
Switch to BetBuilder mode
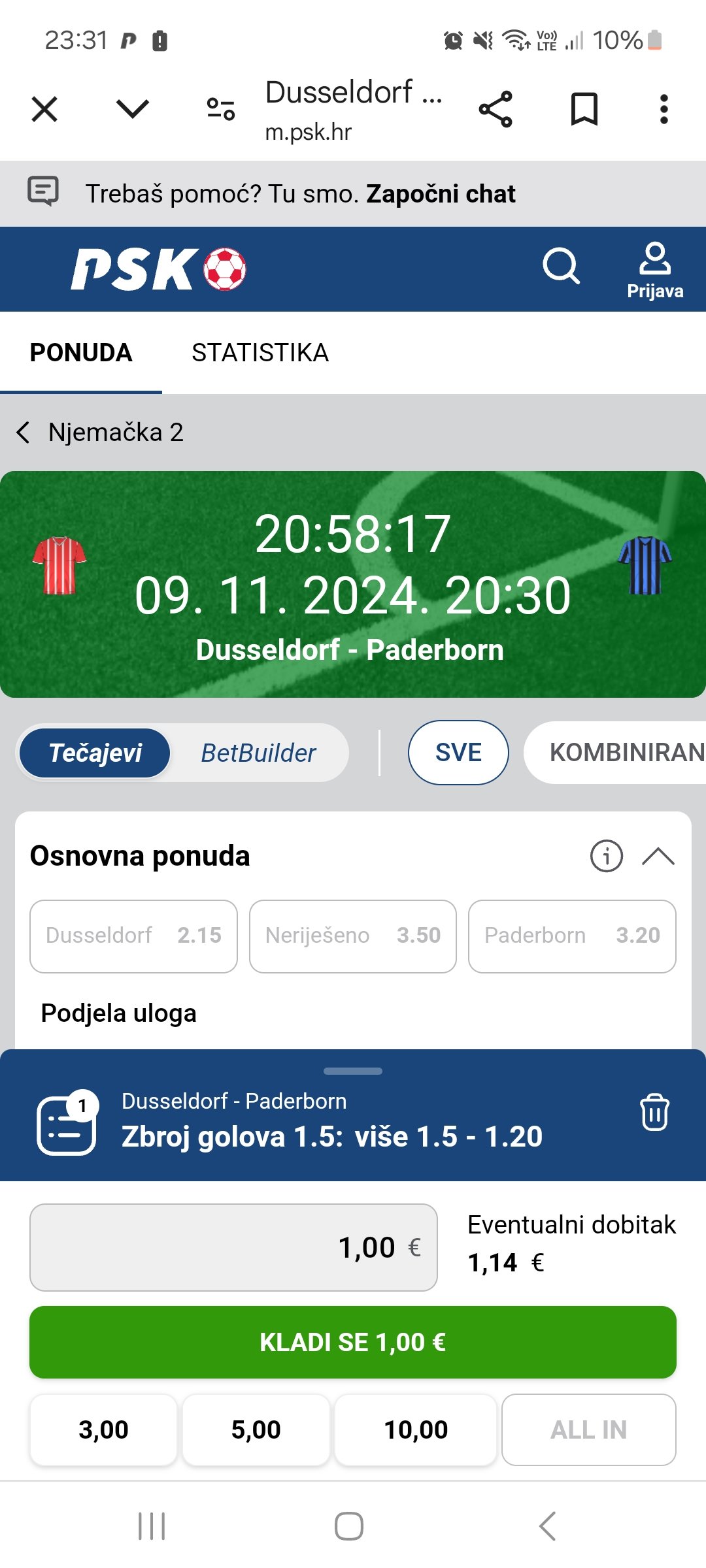(x=258, y=753)
